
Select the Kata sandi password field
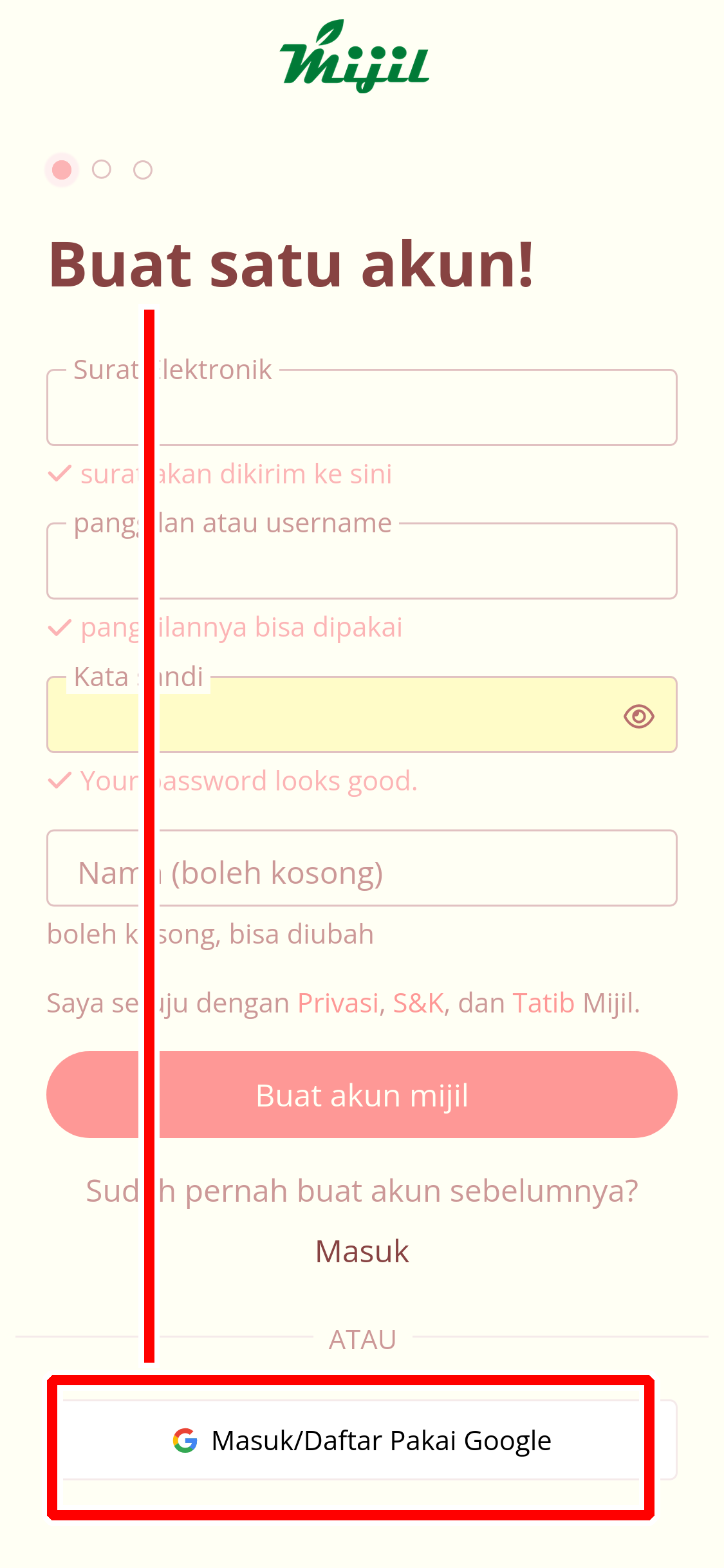click(x=386, y=715)
